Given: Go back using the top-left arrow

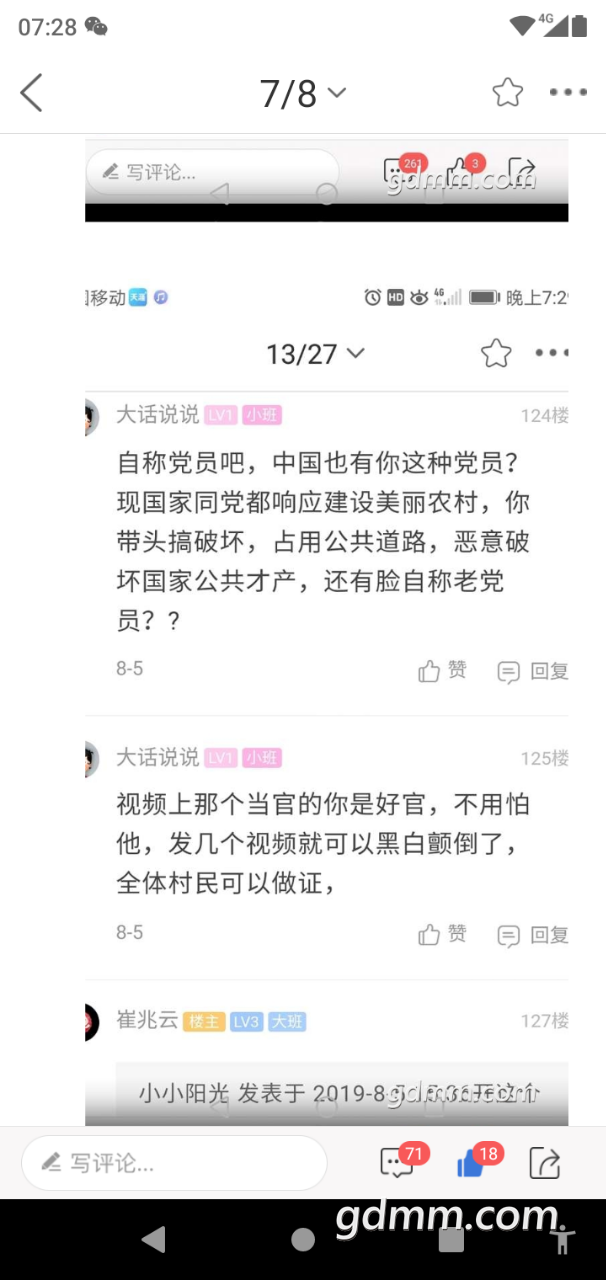Looking at the screenshot, I should (x=32, y=93).
